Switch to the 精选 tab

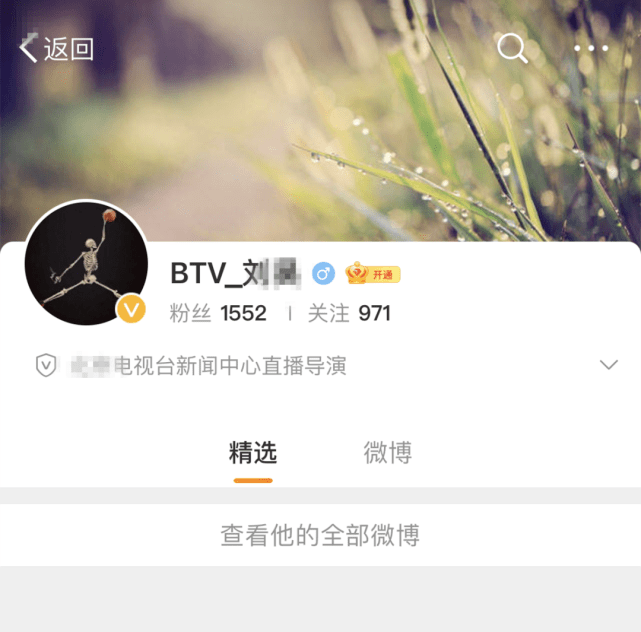pyautogui.click(x=252, y=453)
